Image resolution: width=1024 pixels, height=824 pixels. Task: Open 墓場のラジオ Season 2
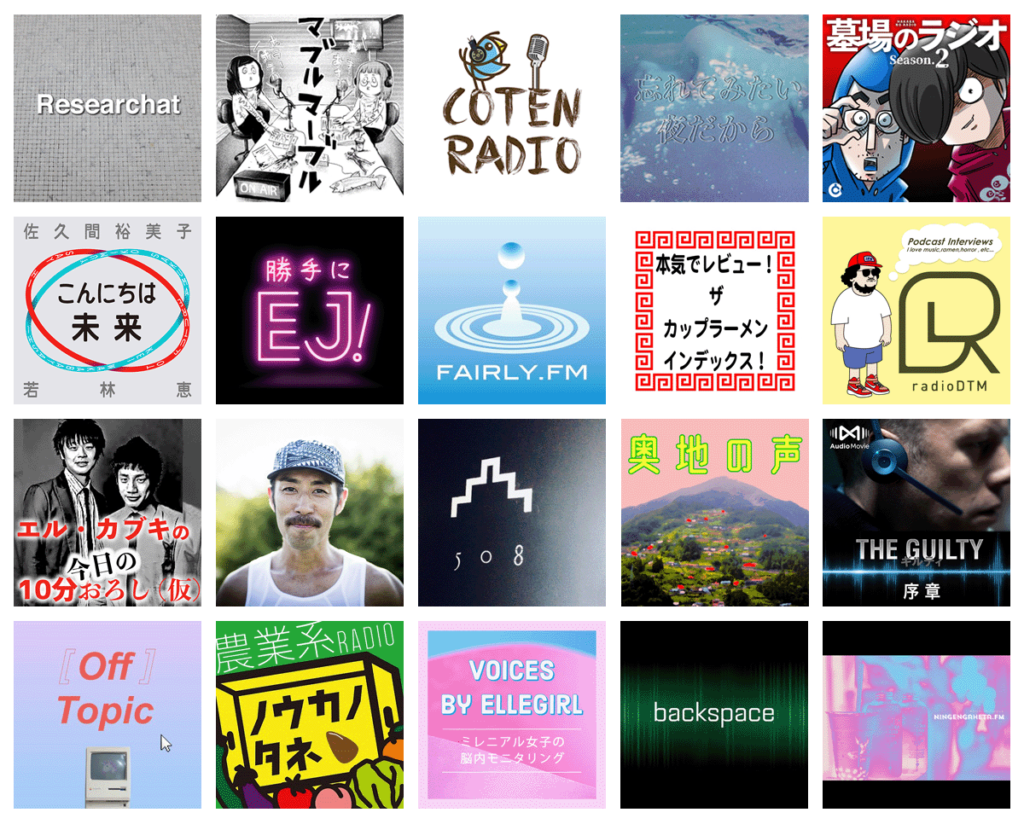916,108
